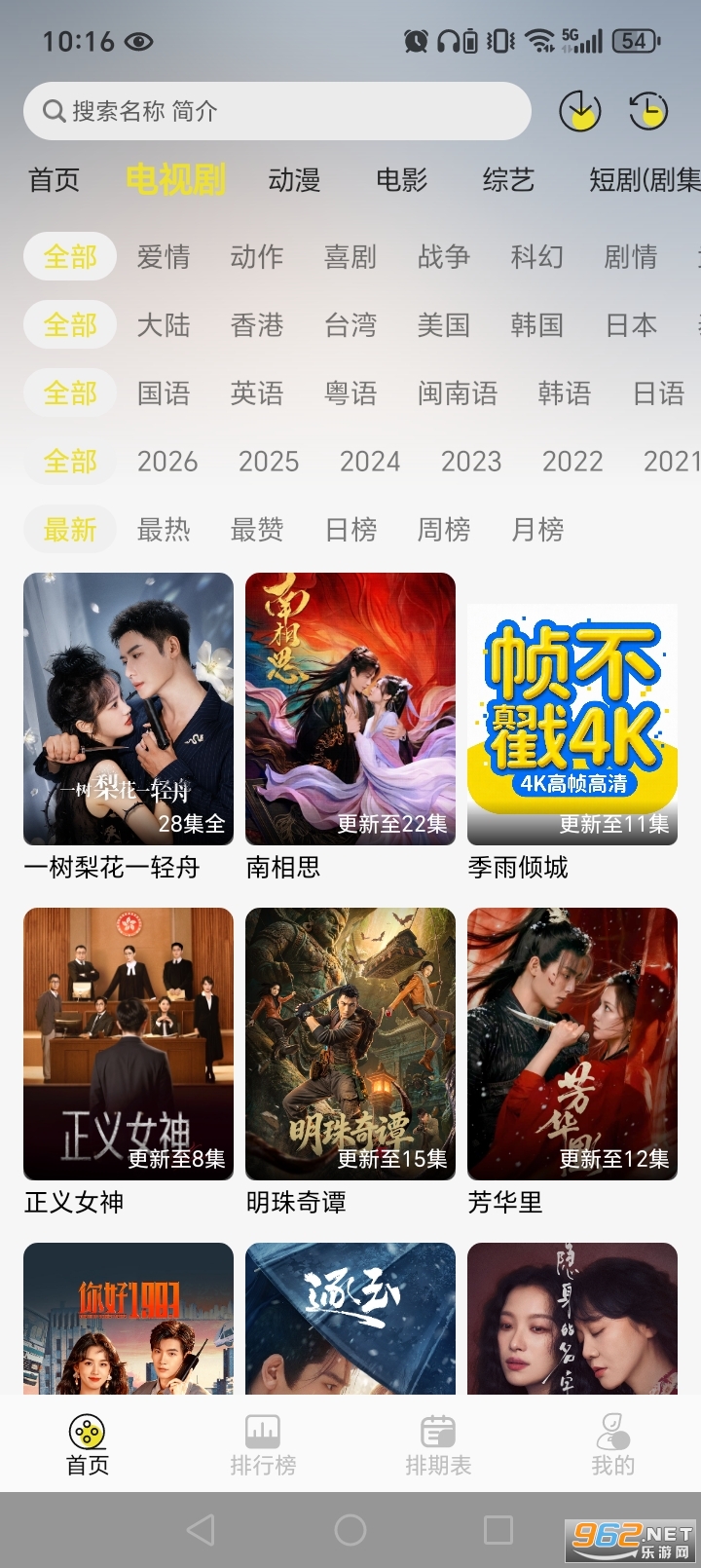Sort the list by 最热
The height and width of the screenshot is (1568, 701).
pos(164,530)
